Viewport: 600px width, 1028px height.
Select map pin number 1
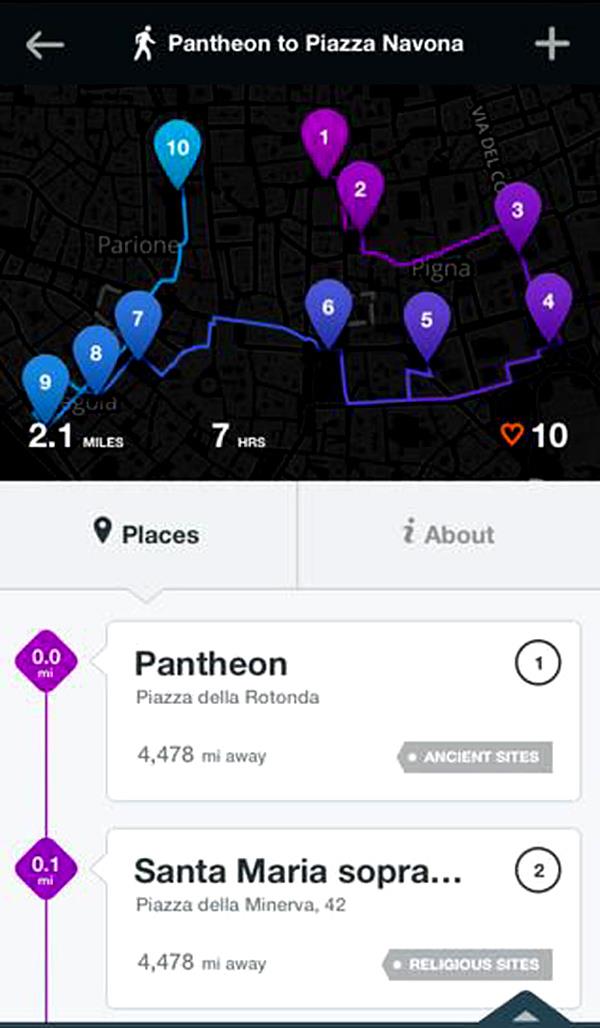click(x=324, y=139)
